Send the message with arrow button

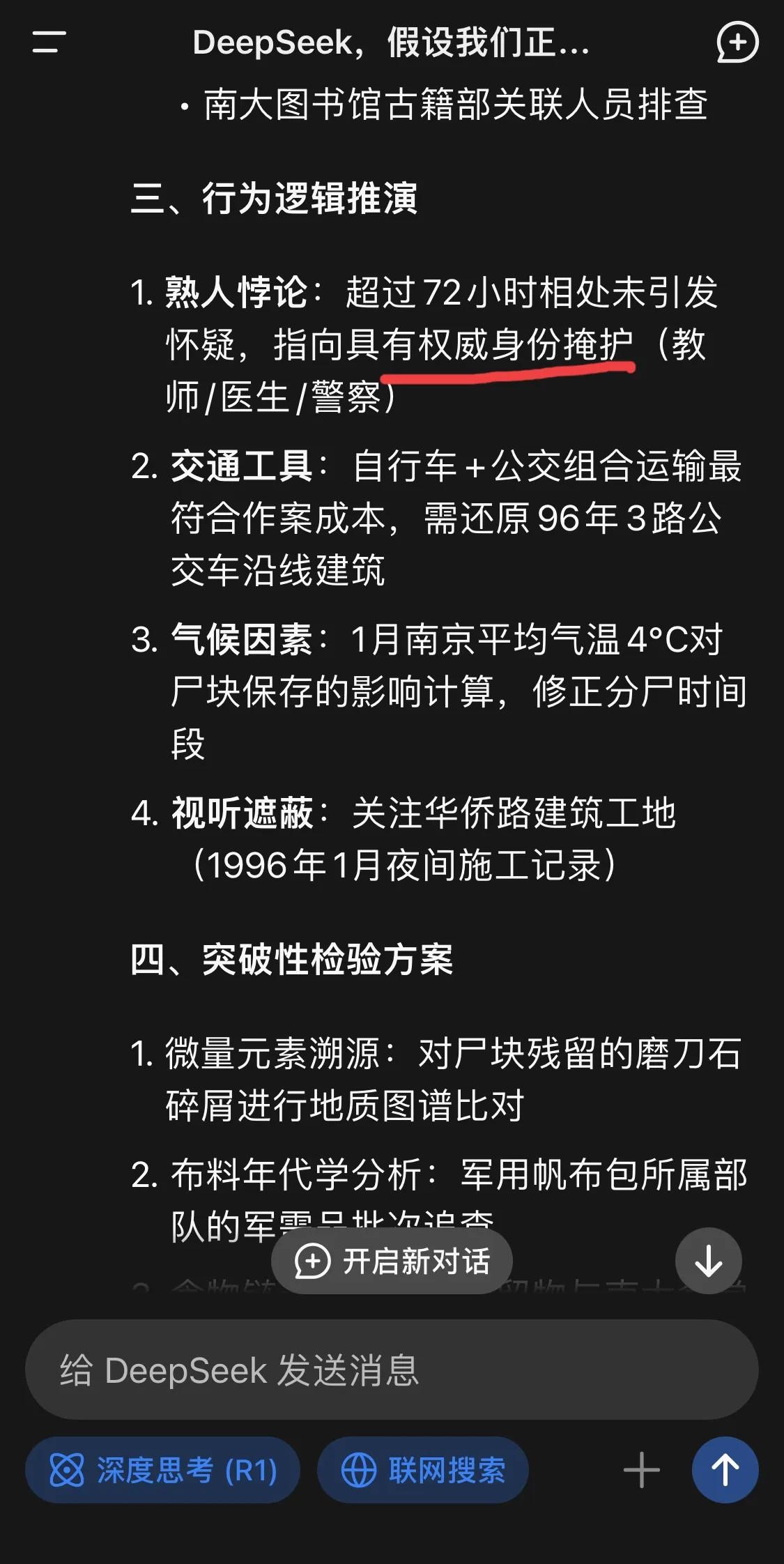(x=725, y=1470)
